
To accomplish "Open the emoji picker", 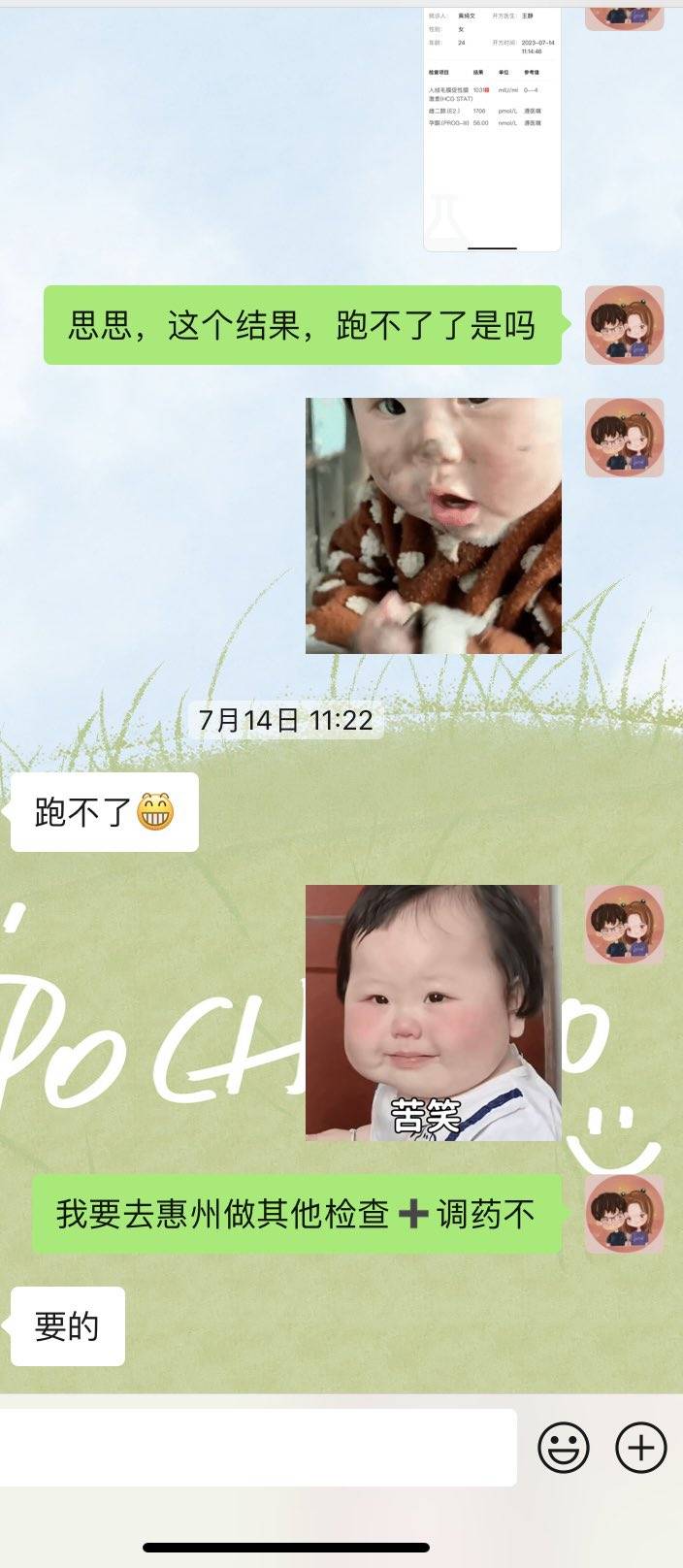I will pos(563,1448).
